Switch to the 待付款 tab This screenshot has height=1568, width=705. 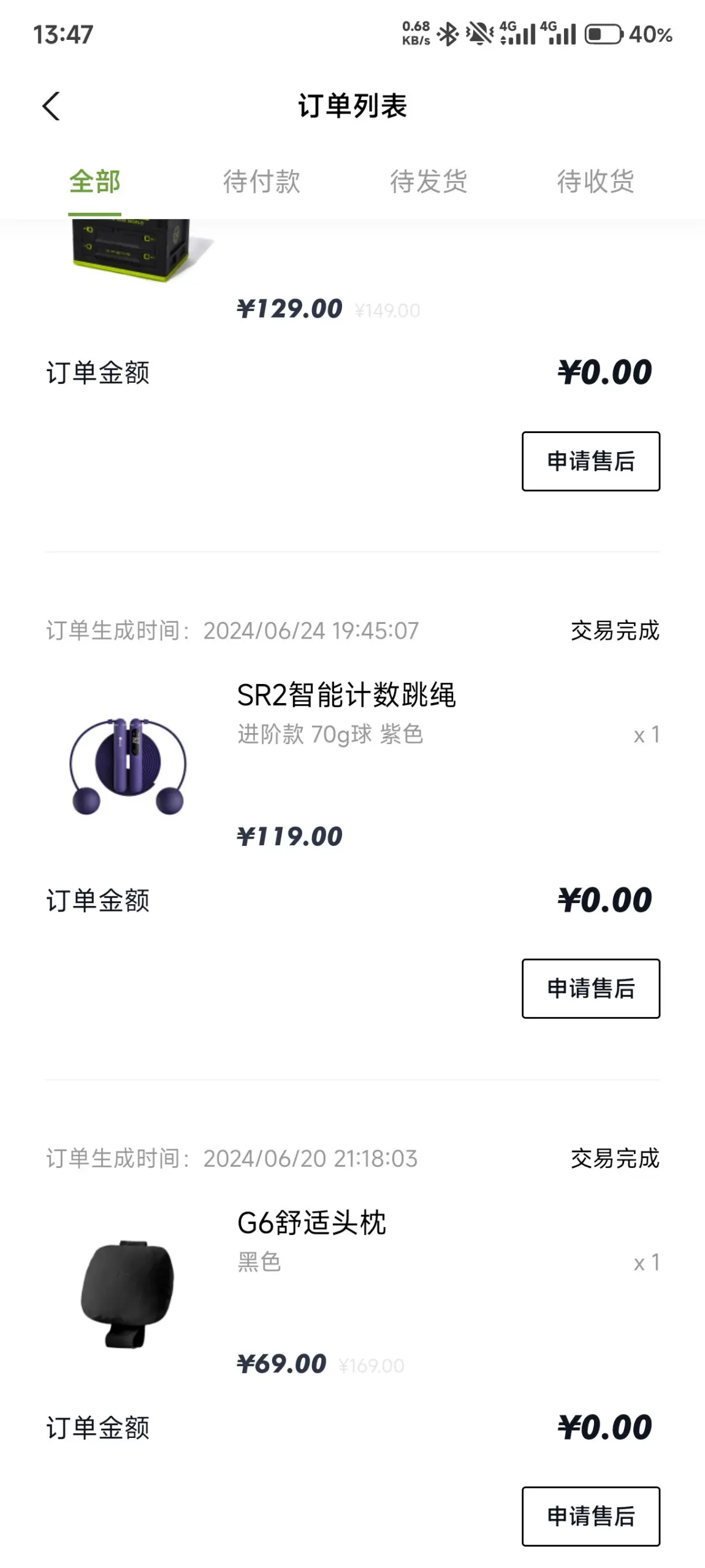click(x=262, y=182)
